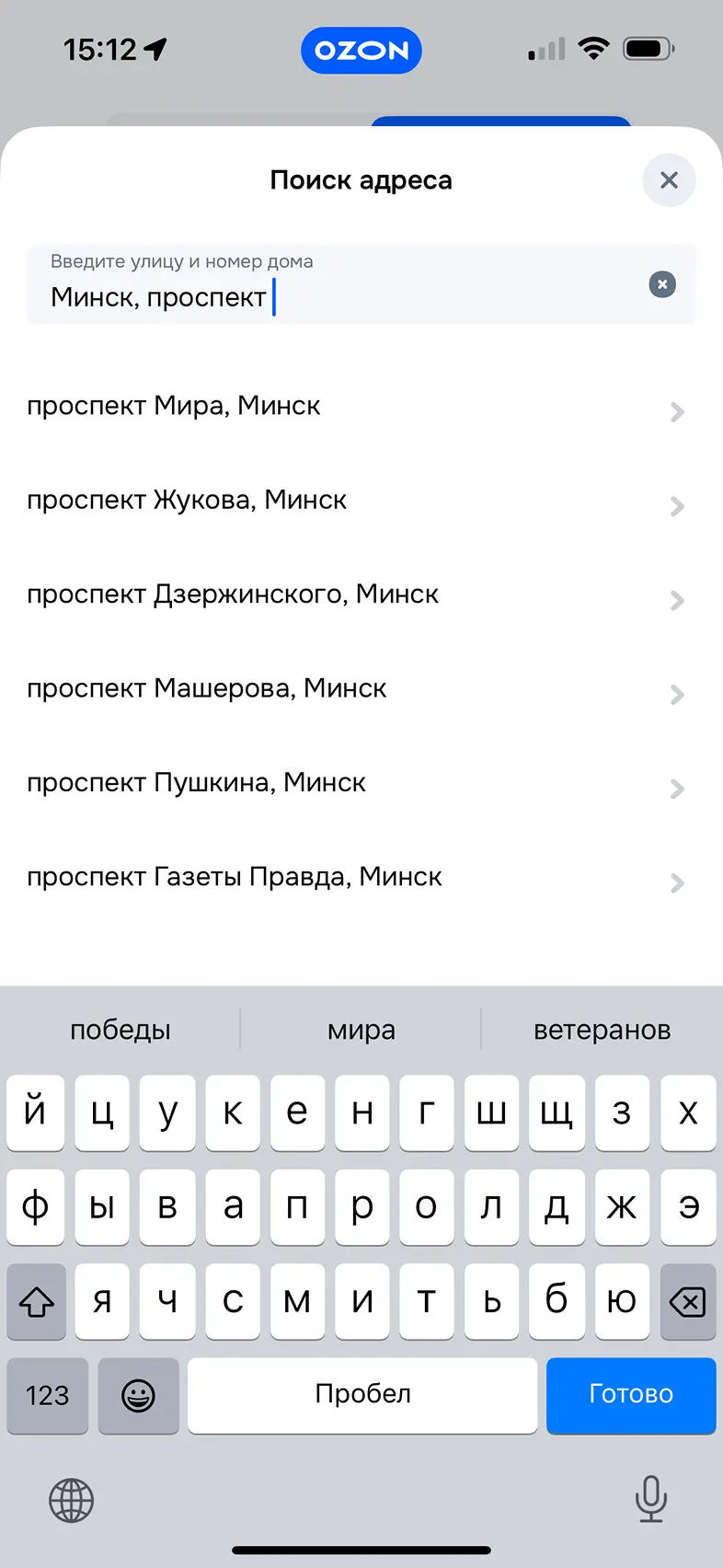Clear the typed address text
723x1568 pixels.
tap(662, 284)
